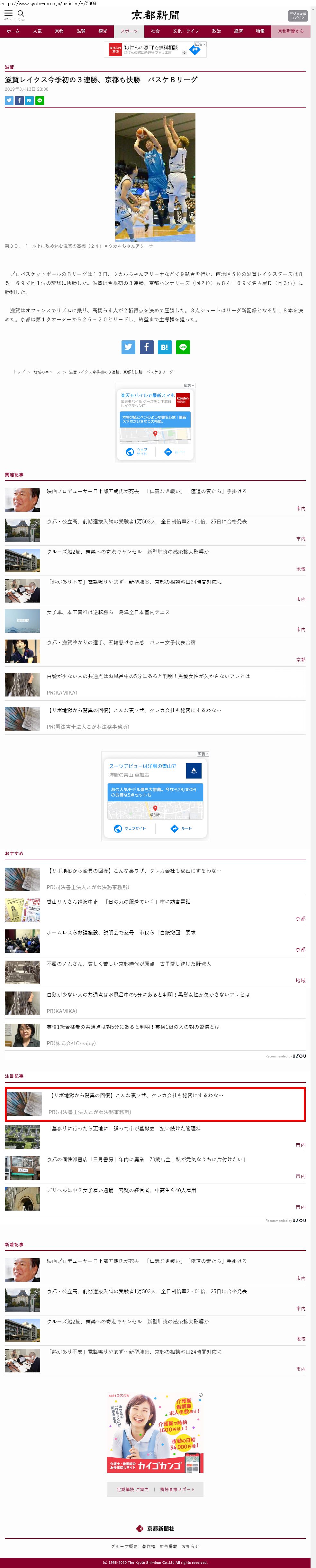Screen dimensions: 316x1568
Task: Open the 香山リカさん講演中止 article
Action: [119, 901]
